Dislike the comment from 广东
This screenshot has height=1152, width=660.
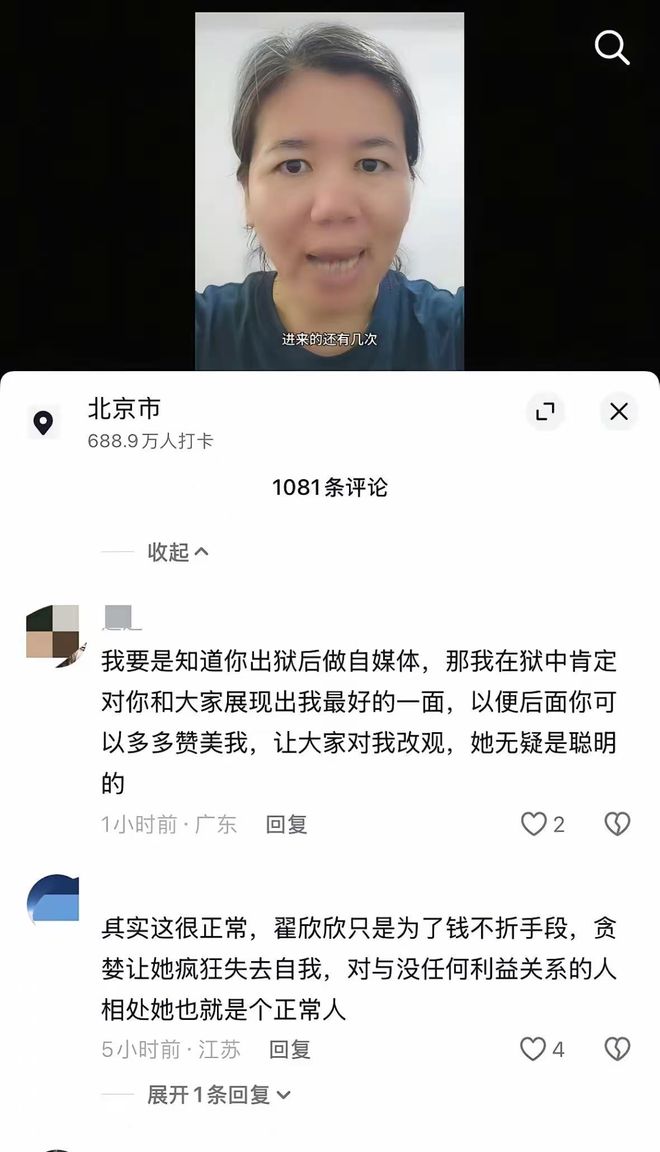[x=617, y=824]
